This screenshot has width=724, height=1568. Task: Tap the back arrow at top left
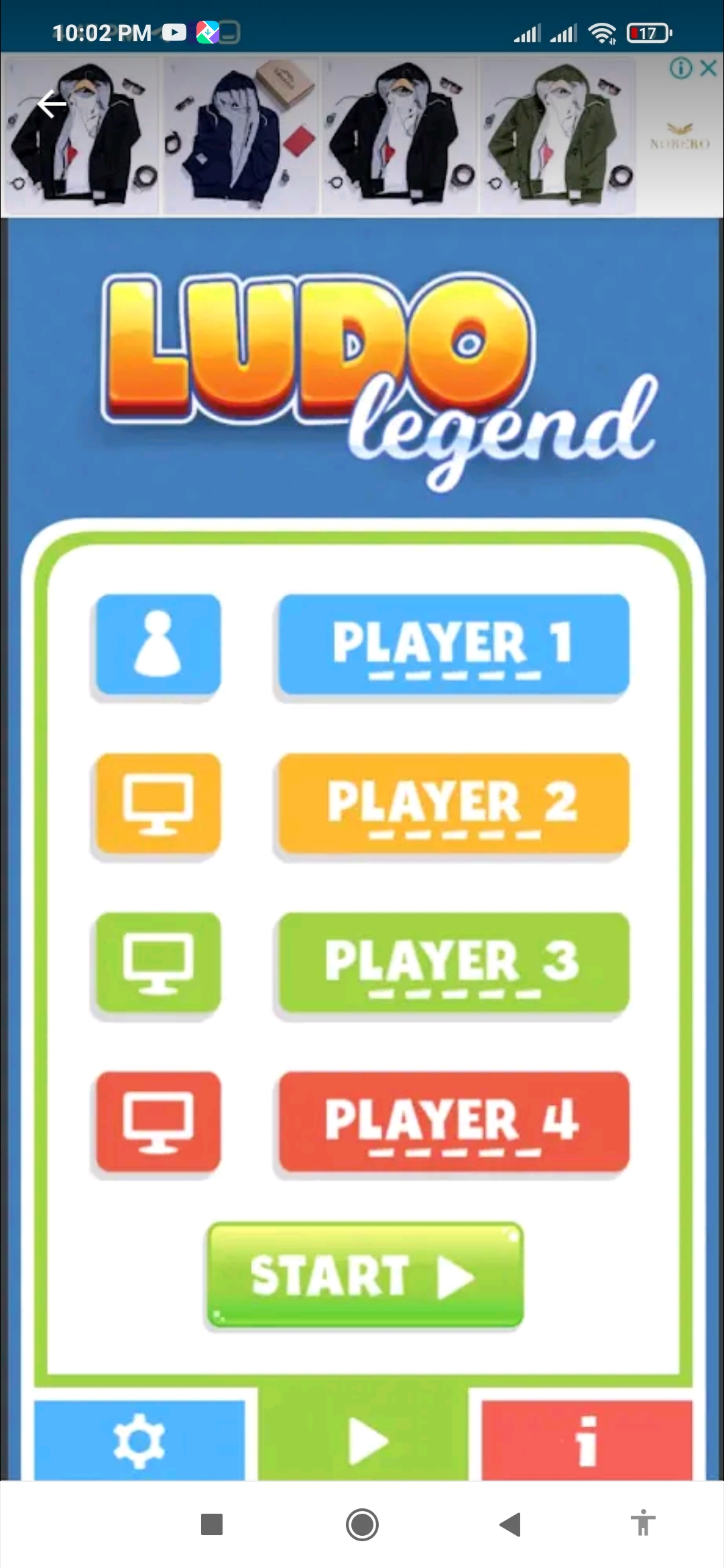52,104
